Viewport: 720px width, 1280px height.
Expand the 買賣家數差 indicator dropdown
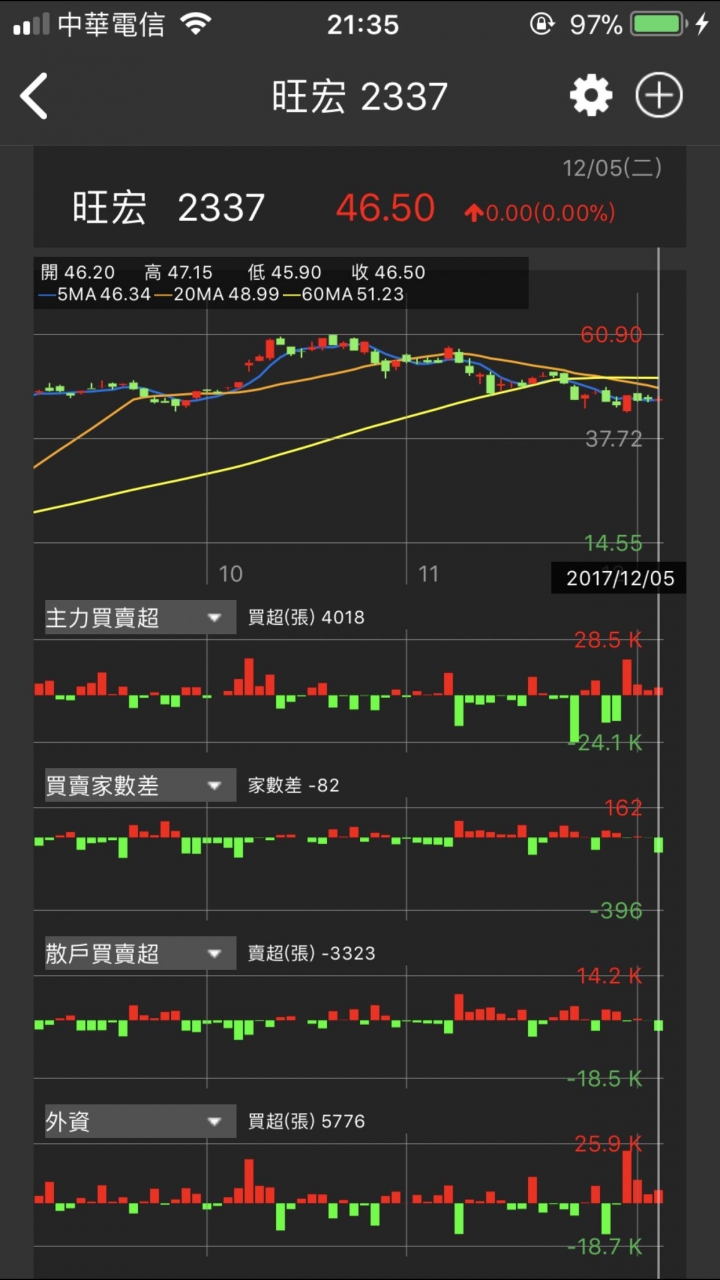coord(140,786)
